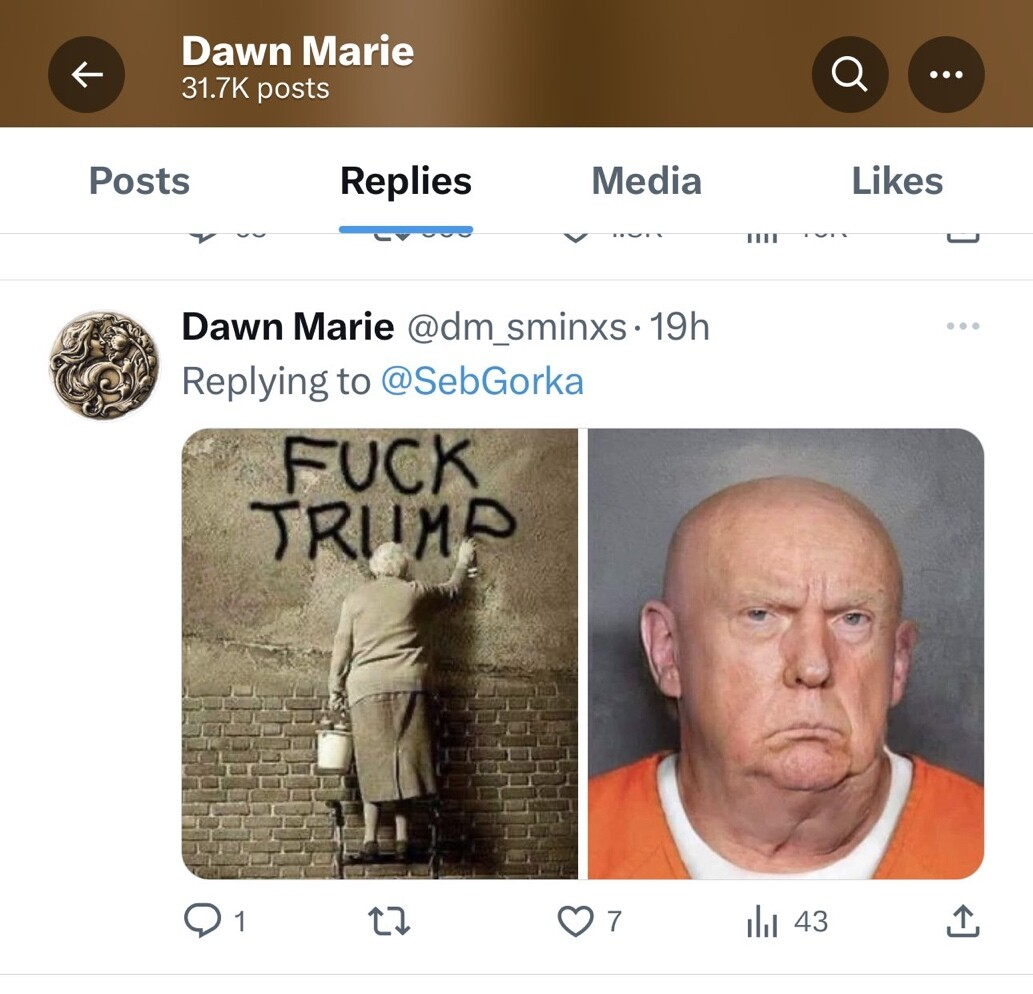This screenshot has height=994, width=1033.
Task: Share Dawn Marie's reply
Action: (x=962, y=921)
